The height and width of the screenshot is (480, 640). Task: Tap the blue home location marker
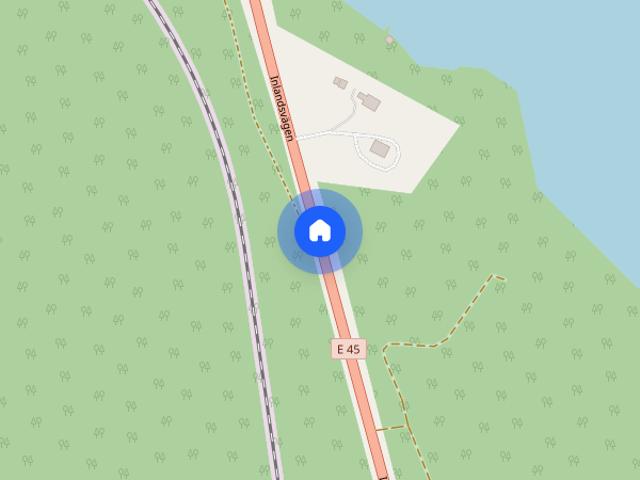(319, 231)
